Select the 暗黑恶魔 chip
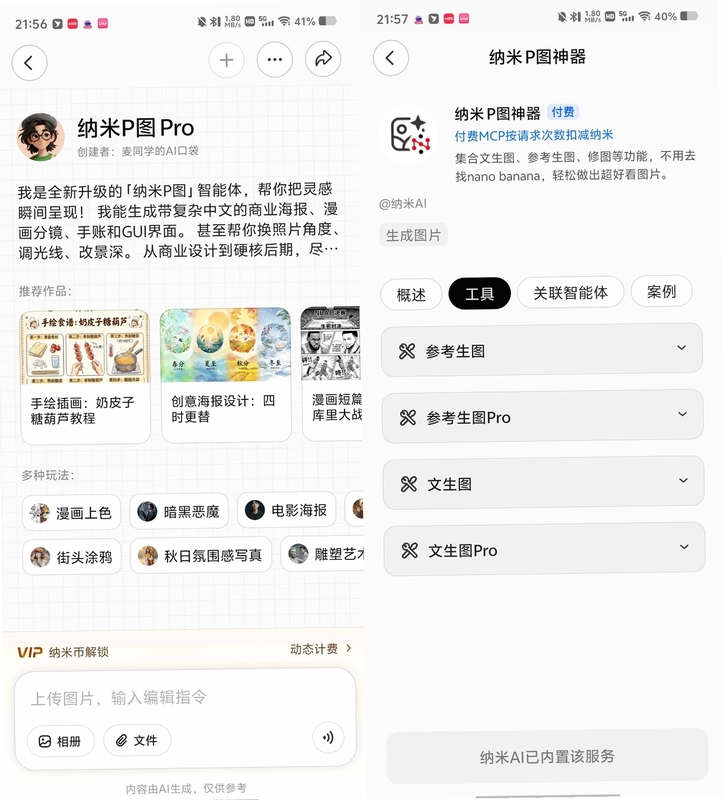This screenshot has height=800, width=723. point(179,511)
